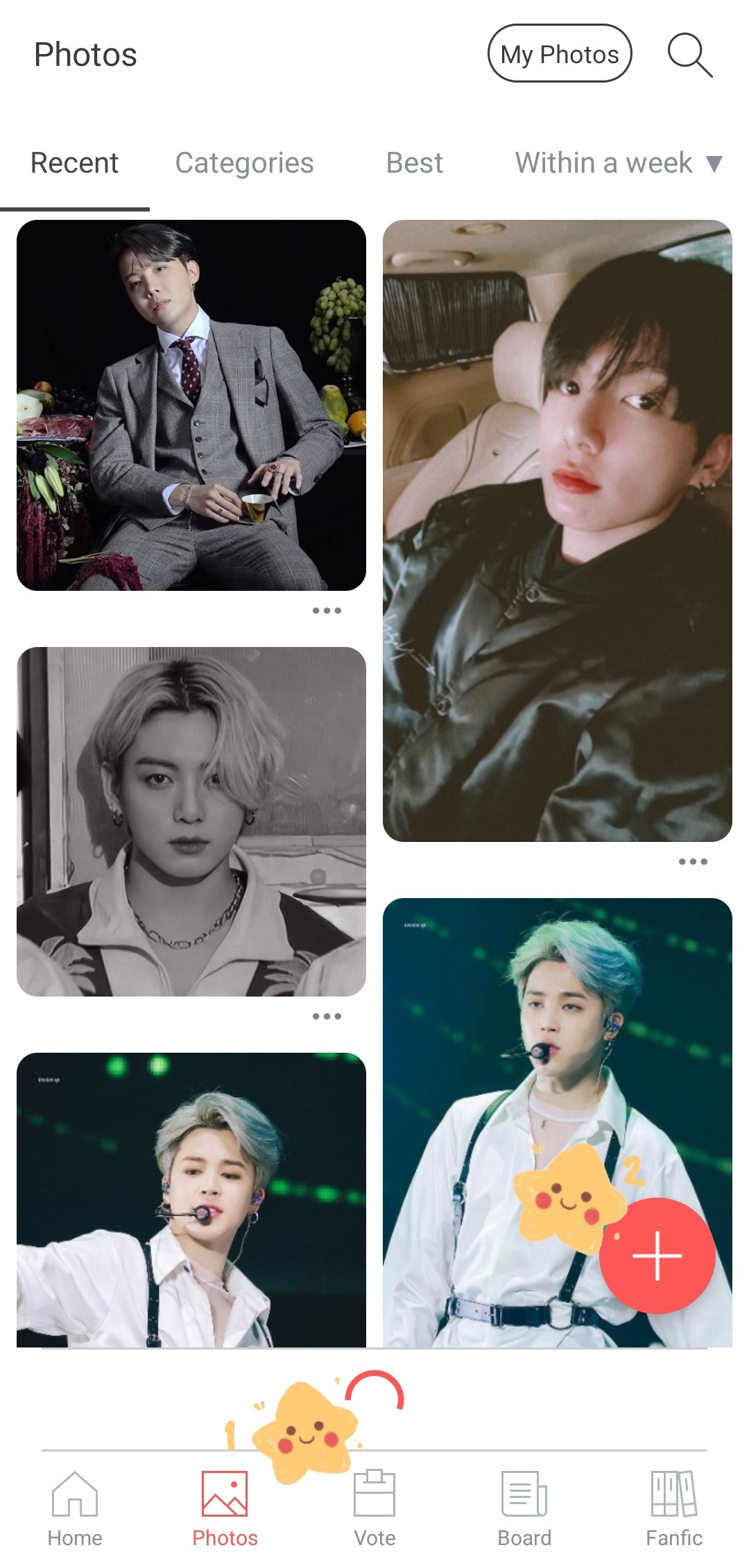
Task: Open more options under the black-and-white portrait
Action: (327, 1017)
